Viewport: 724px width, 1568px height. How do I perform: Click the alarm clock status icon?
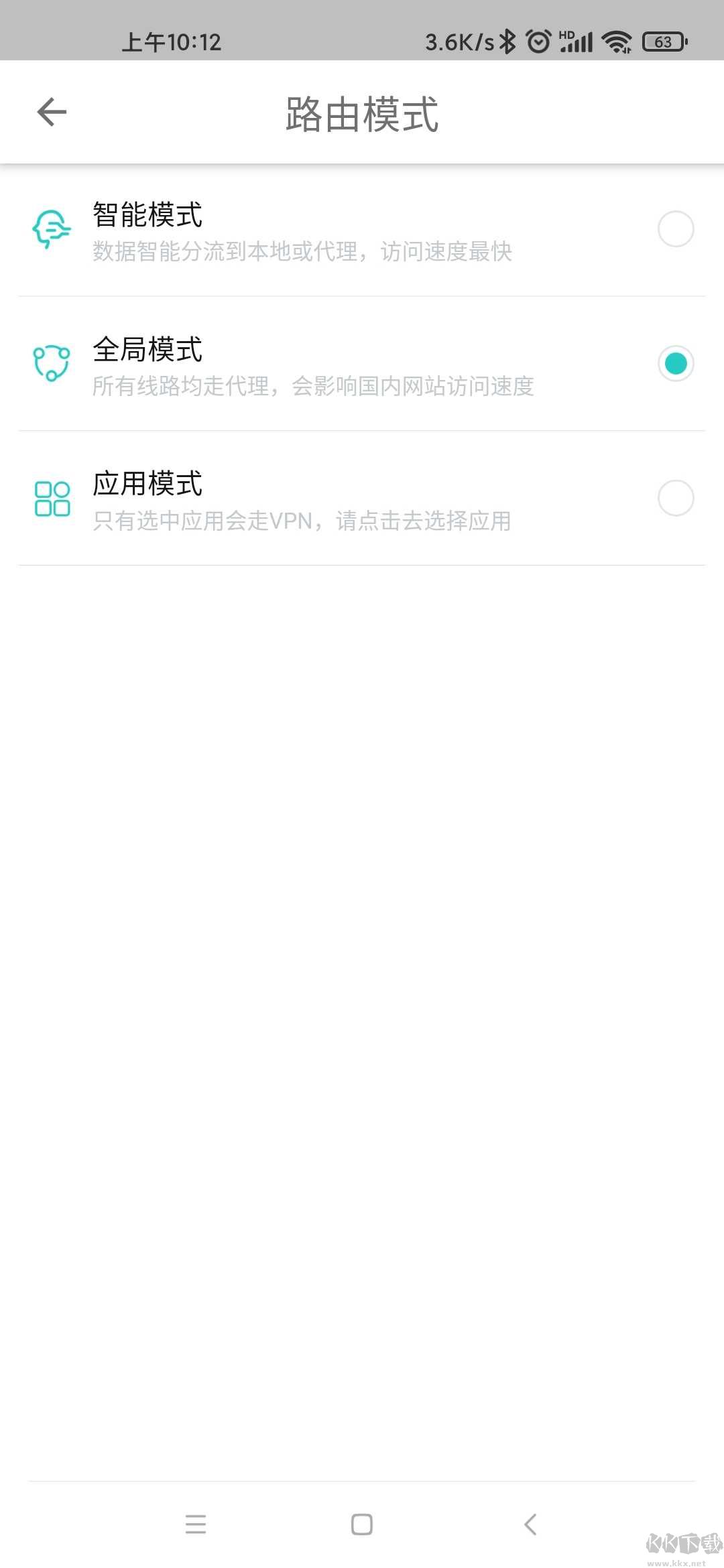pos(540,42)
